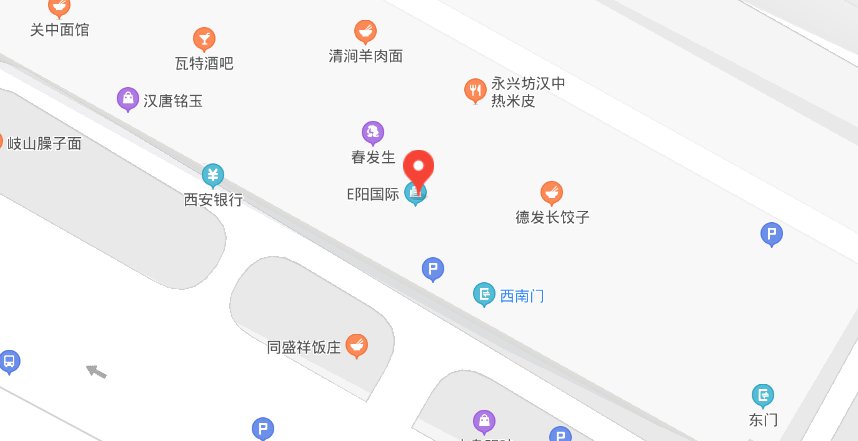Tap the 东门 entrance marker
The width and height of the screenshot is (858, 441).
pos(763,395)
